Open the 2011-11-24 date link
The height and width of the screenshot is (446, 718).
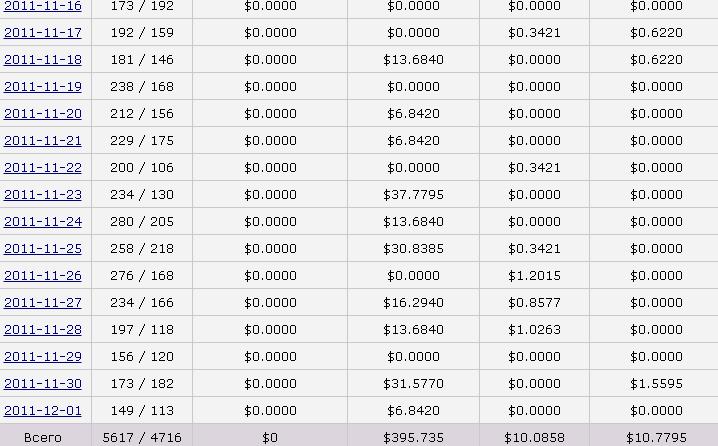point(43,222)
